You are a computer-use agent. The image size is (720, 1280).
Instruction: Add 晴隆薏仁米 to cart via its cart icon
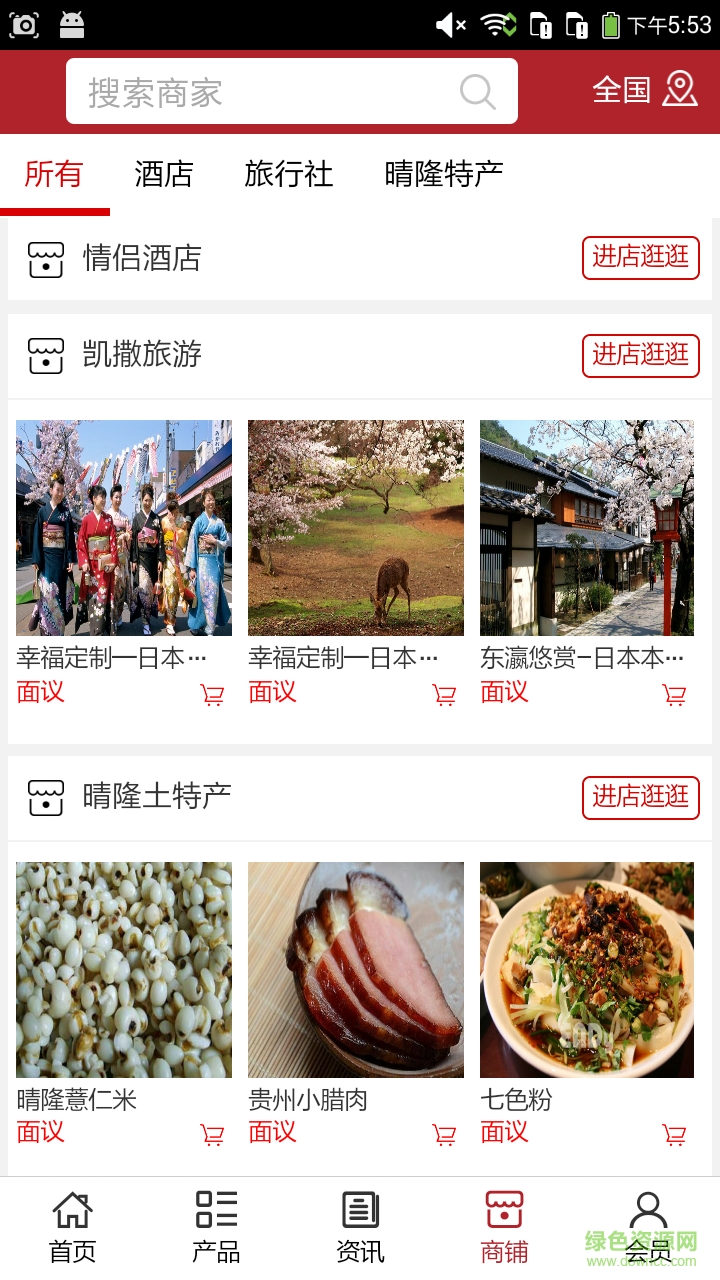(x=211, y=1134)
